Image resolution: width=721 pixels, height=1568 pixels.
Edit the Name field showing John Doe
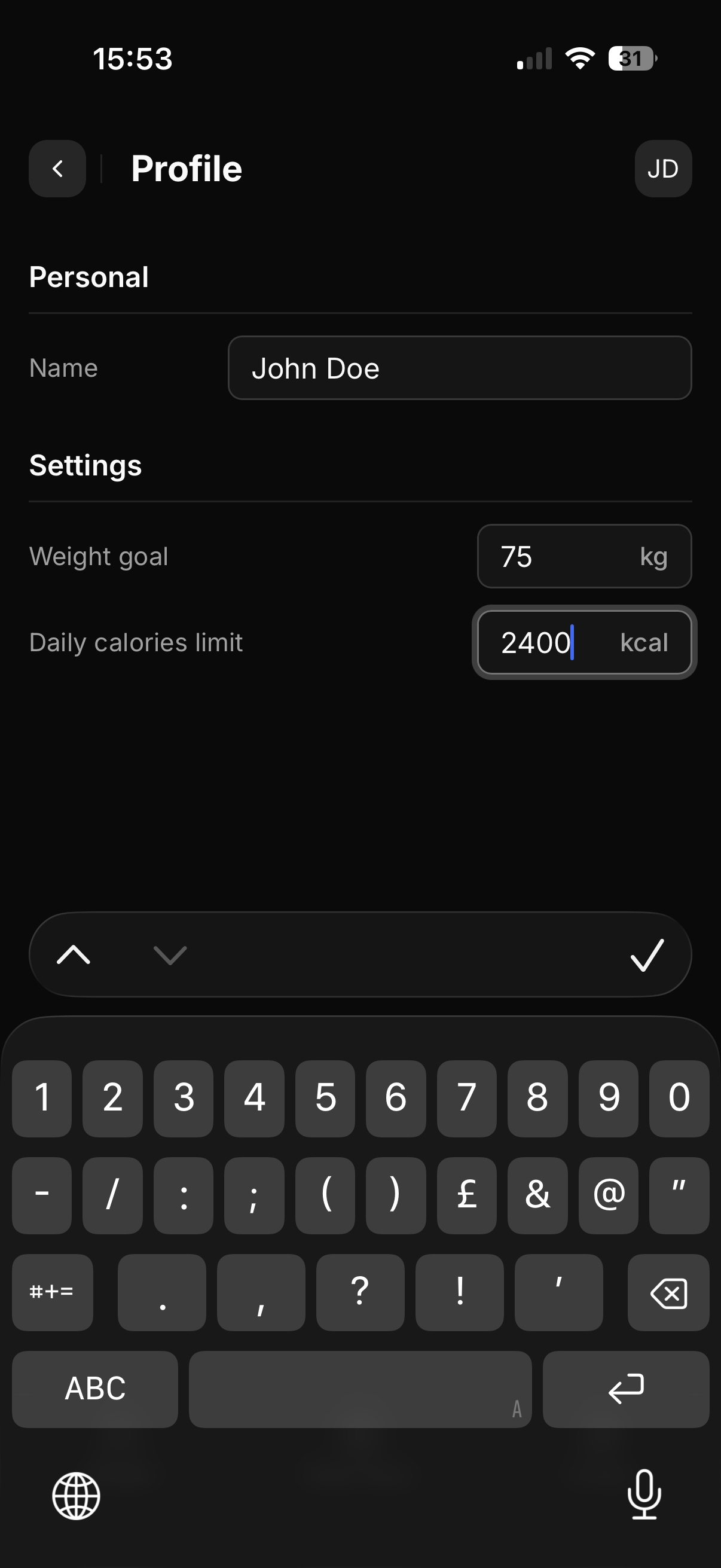coord(459,368)
